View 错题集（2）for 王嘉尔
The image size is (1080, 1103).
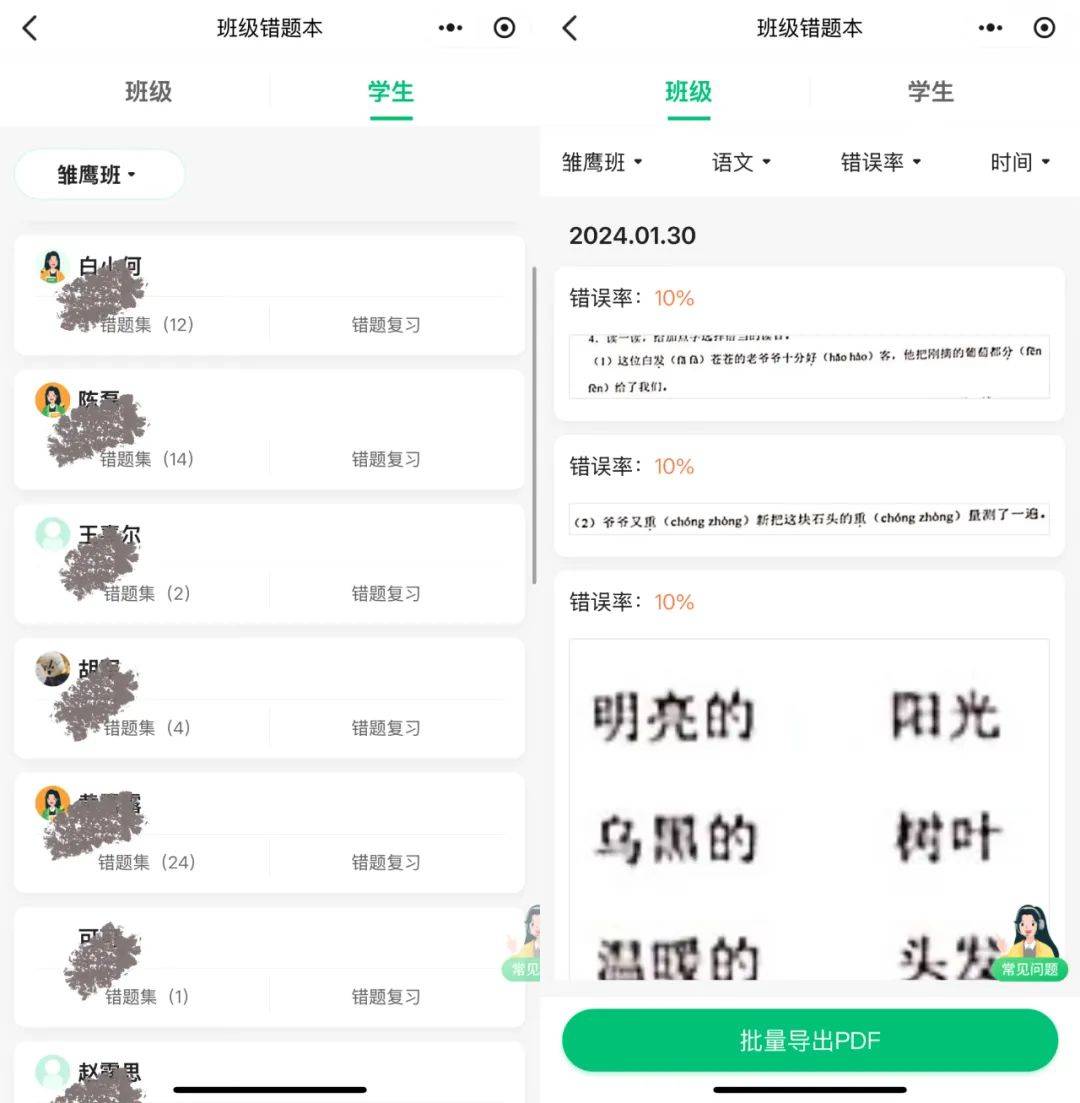click(x=146, y=593)
